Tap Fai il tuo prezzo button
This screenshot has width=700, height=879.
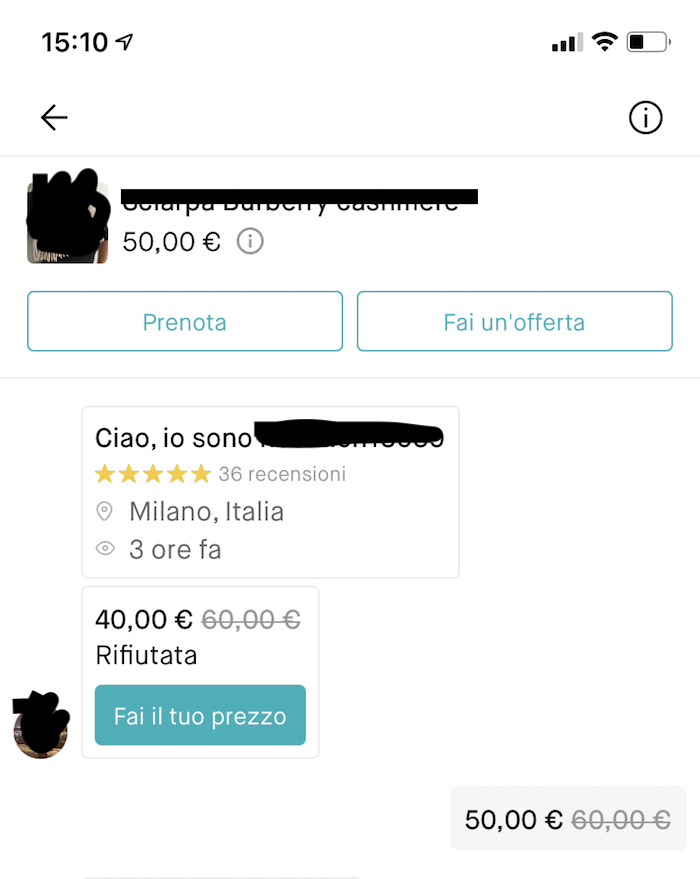[x=200, y=716]
